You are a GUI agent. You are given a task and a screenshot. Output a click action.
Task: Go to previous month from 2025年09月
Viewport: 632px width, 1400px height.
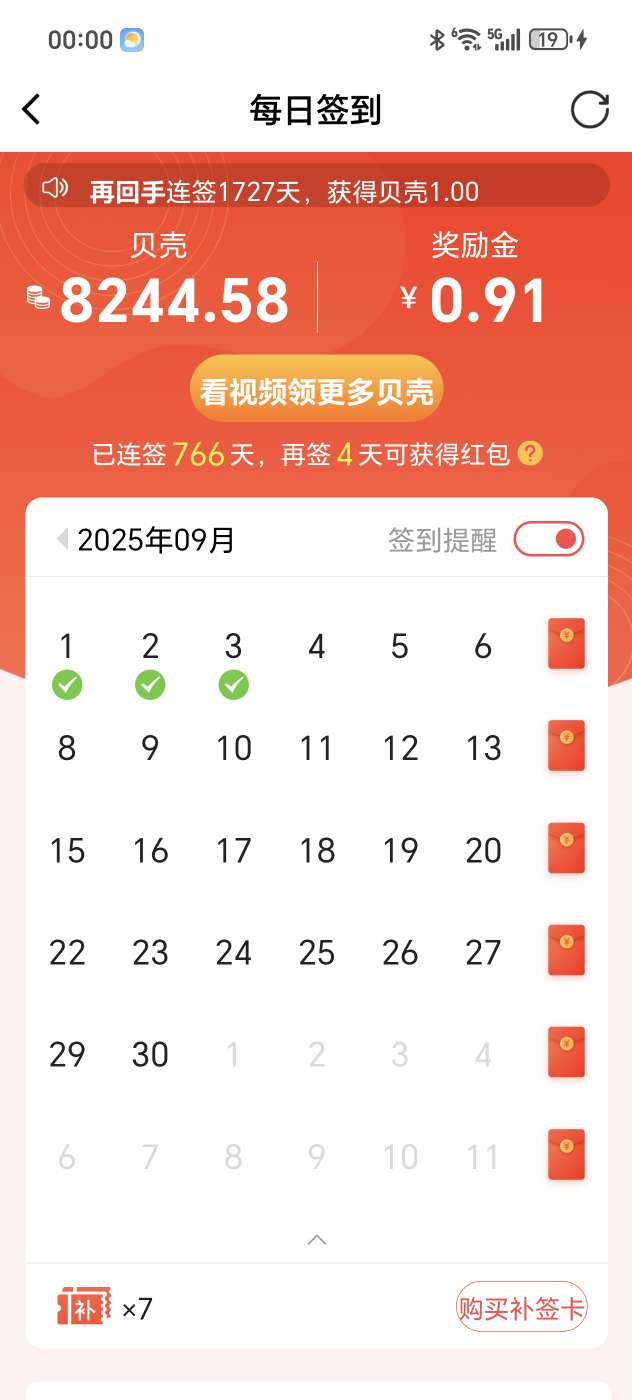tap(62, 540)
